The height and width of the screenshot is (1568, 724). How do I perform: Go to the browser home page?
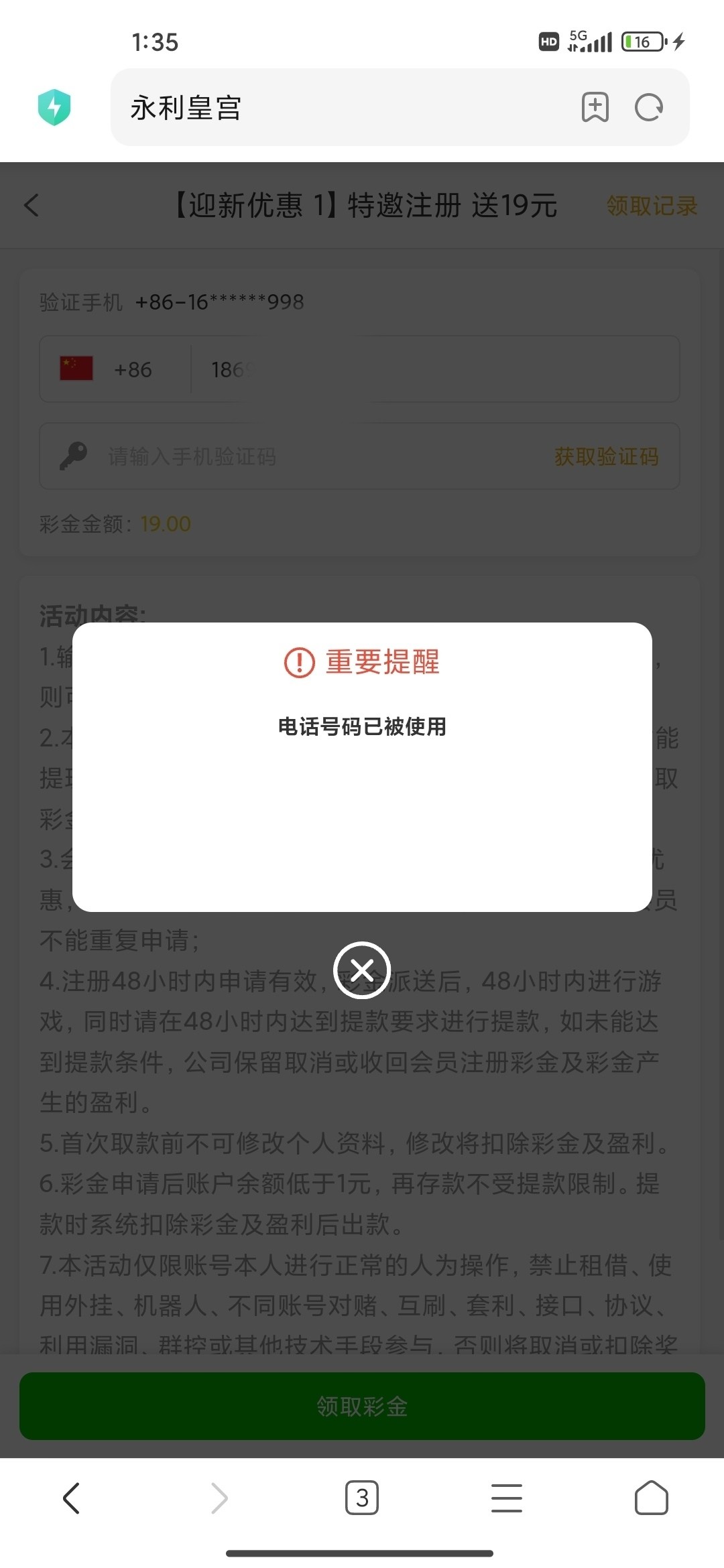click(x=651, y=1498)
